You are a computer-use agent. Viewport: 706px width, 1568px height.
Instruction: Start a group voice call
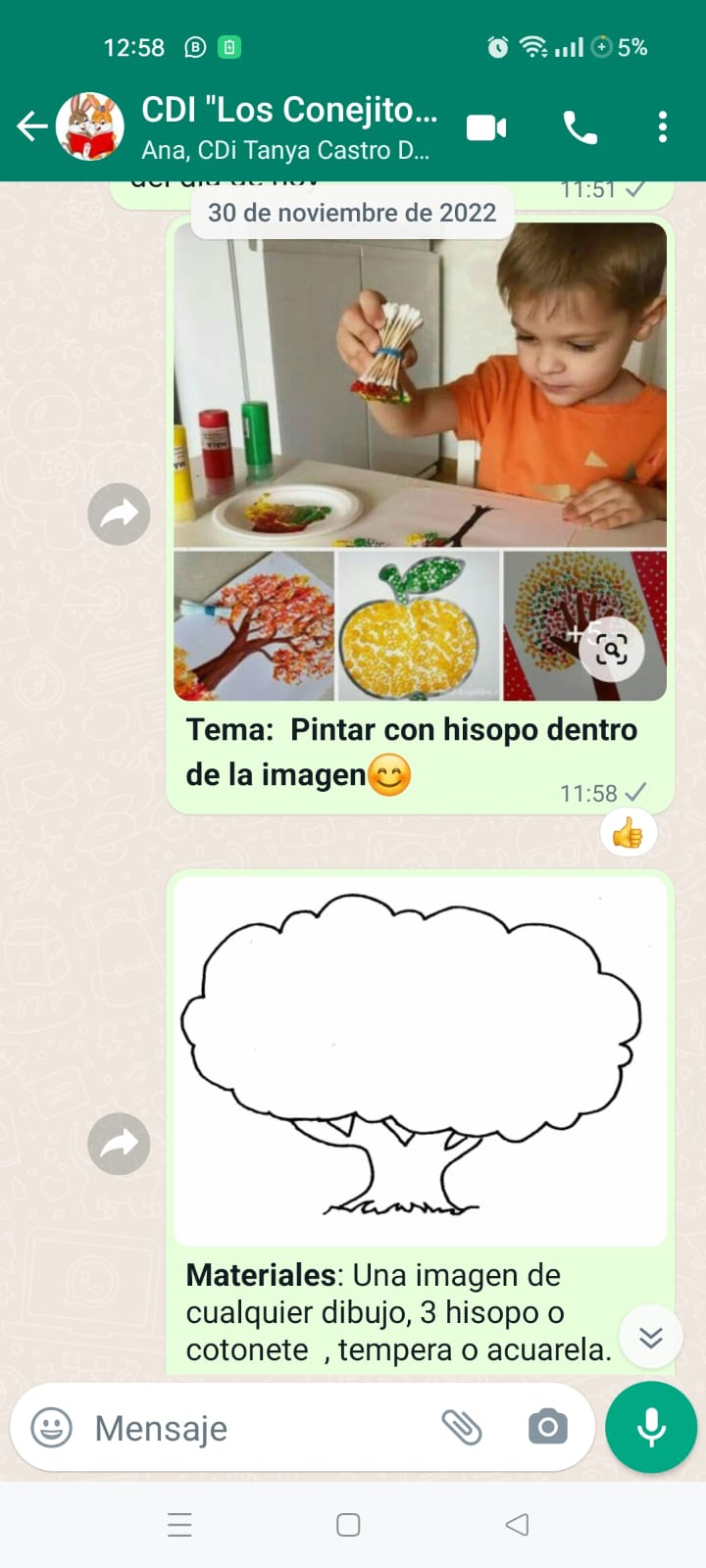point(580,127)
